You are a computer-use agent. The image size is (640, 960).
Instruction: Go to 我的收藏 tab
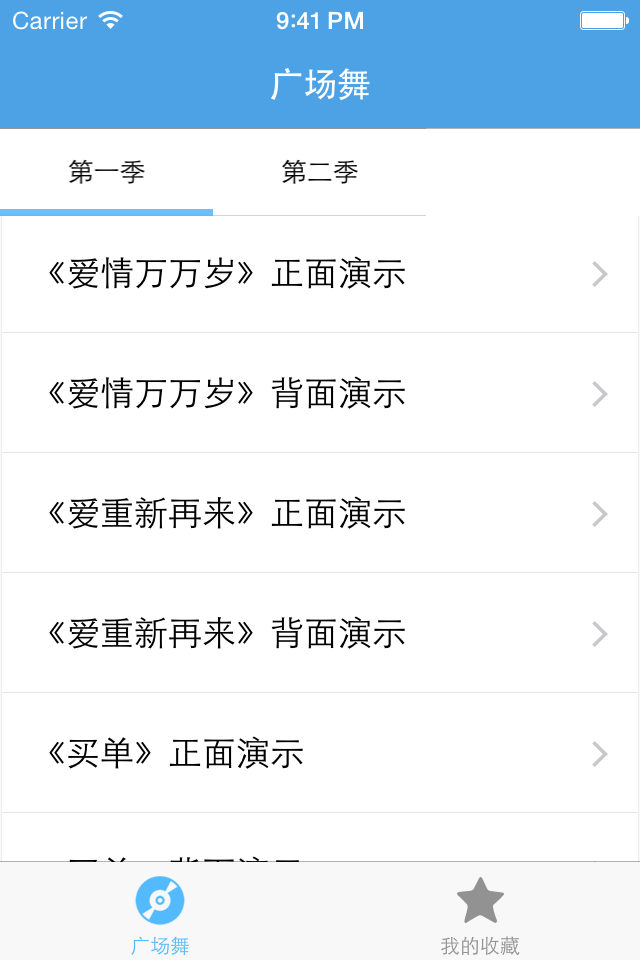point(480,912)
